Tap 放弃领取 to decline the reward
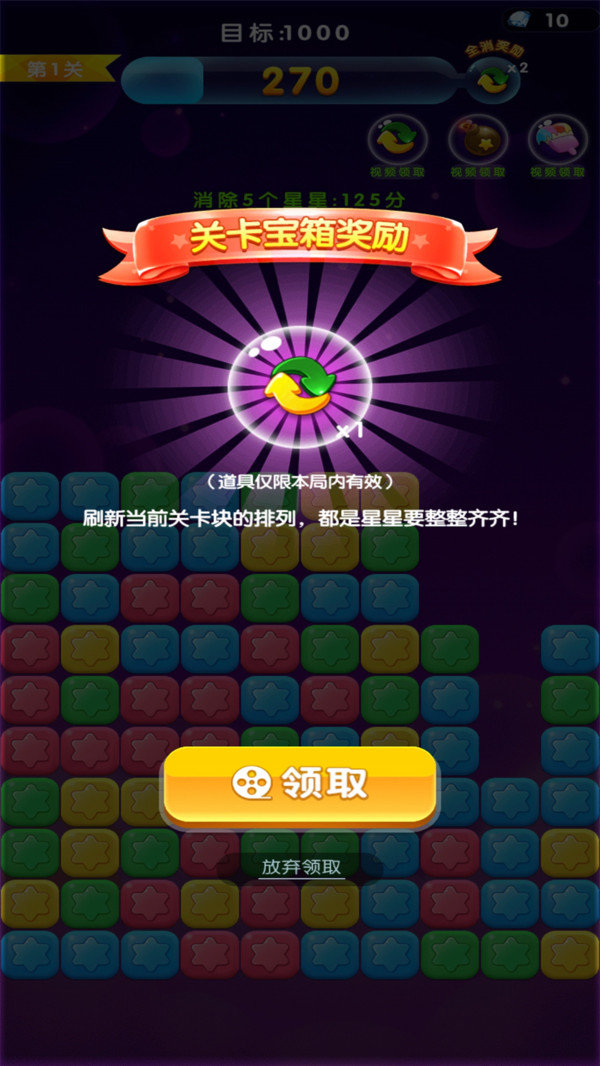This screenshot has width=600, height=1066. click(301, 867)
